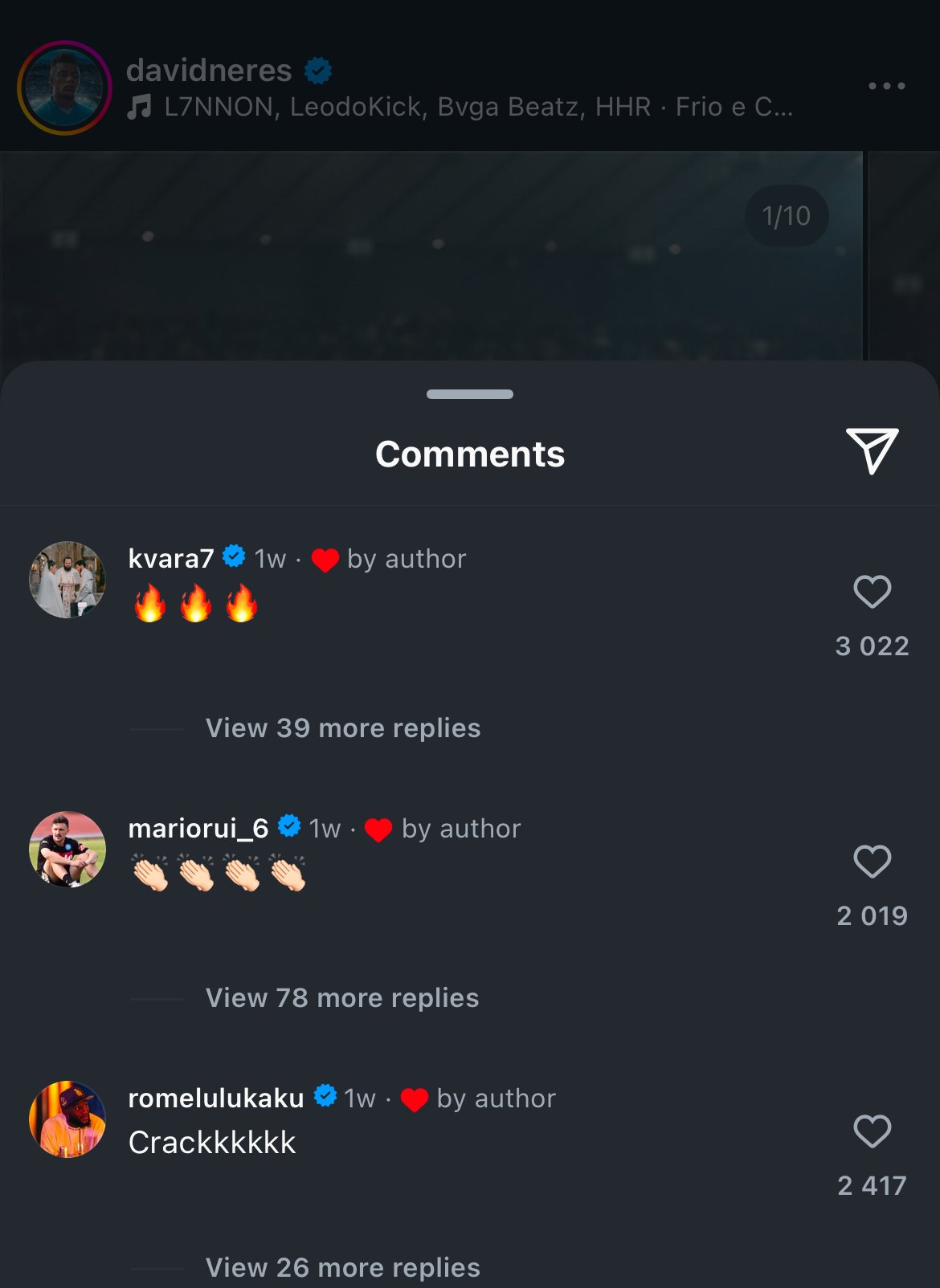Expand 39 more replies under kvara7
Screen dimensions: 940x1288
(343, 728)
